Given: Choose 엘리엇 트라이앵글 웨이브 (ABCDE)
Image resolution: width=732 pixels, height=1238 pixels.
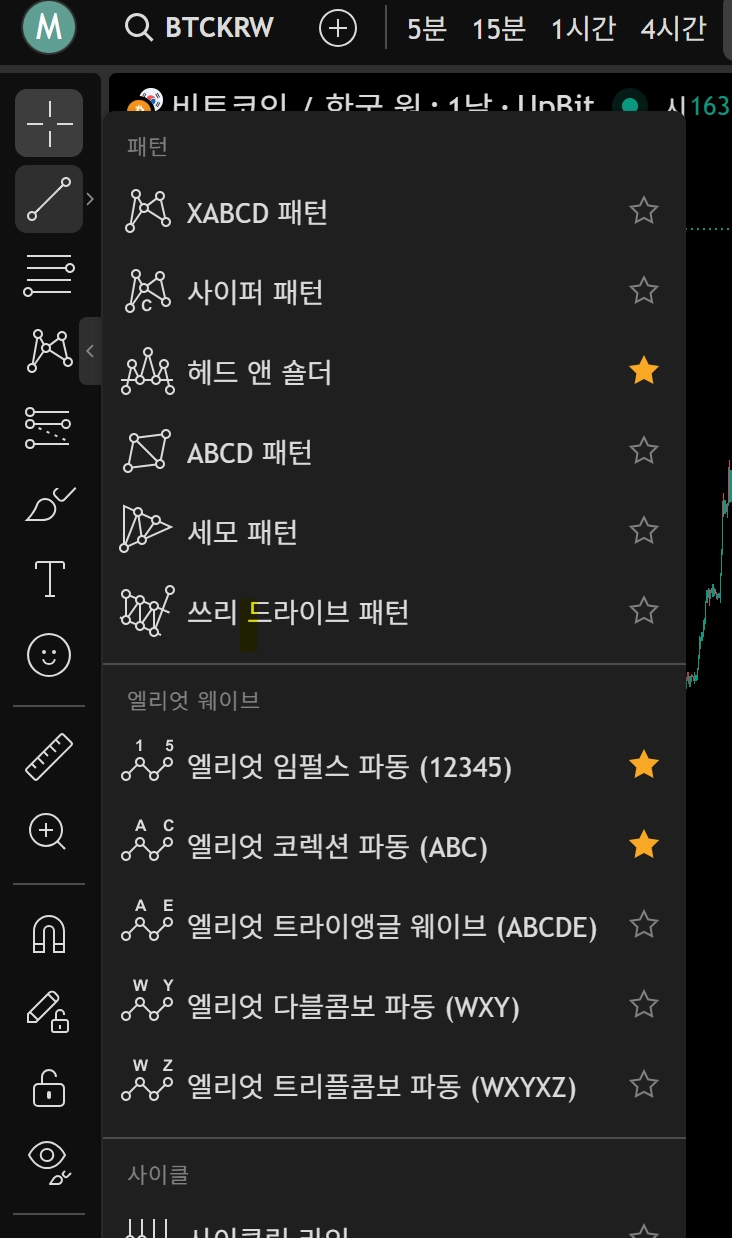Looking at the screenshot, I should point(392,927).
